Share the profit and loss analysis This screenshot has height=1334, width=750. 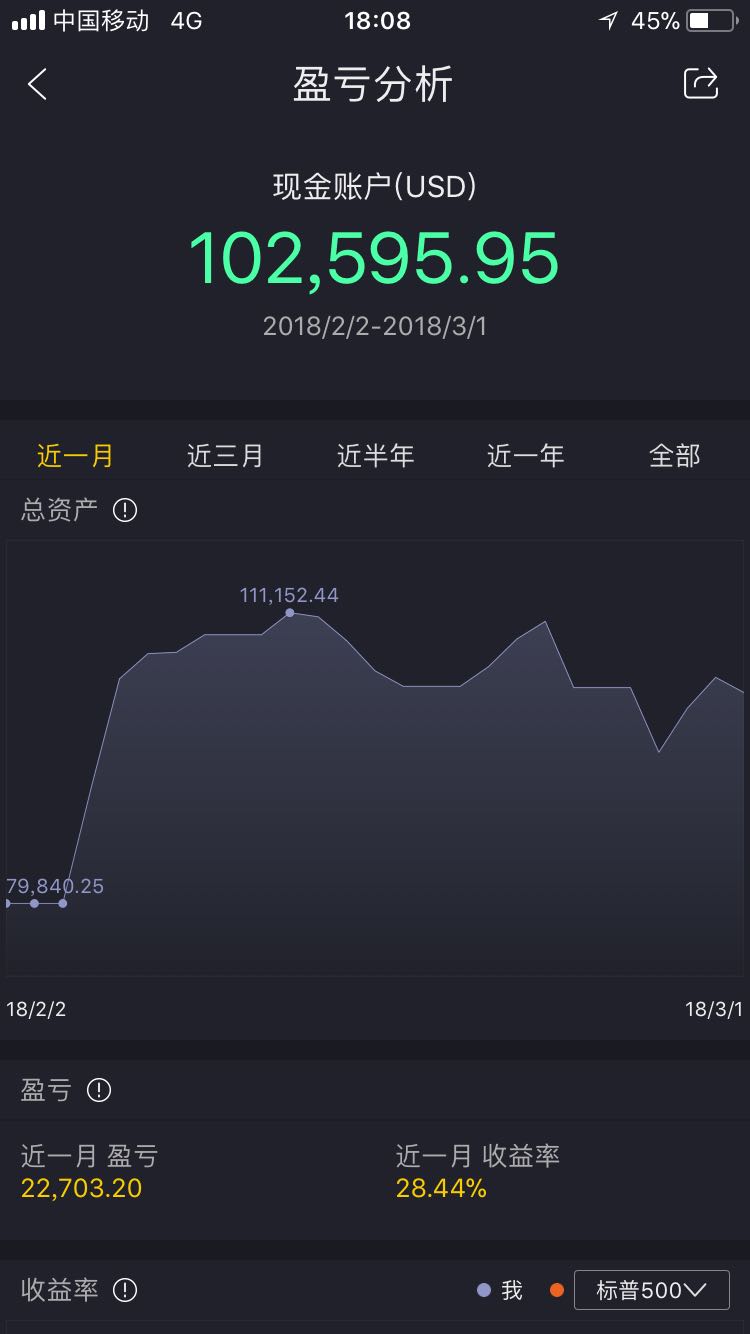click(x=701, y=83)
